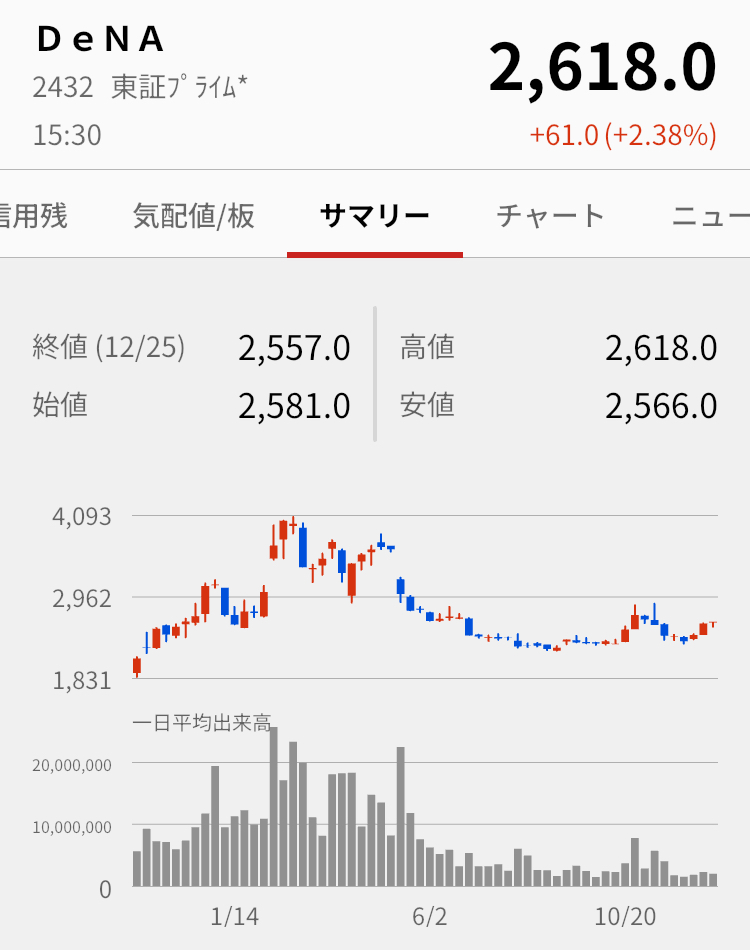Open the DeNA candlestick price chart
This screenshot has height=950, width=750.
pyautogui.click(x=425, y=595)
